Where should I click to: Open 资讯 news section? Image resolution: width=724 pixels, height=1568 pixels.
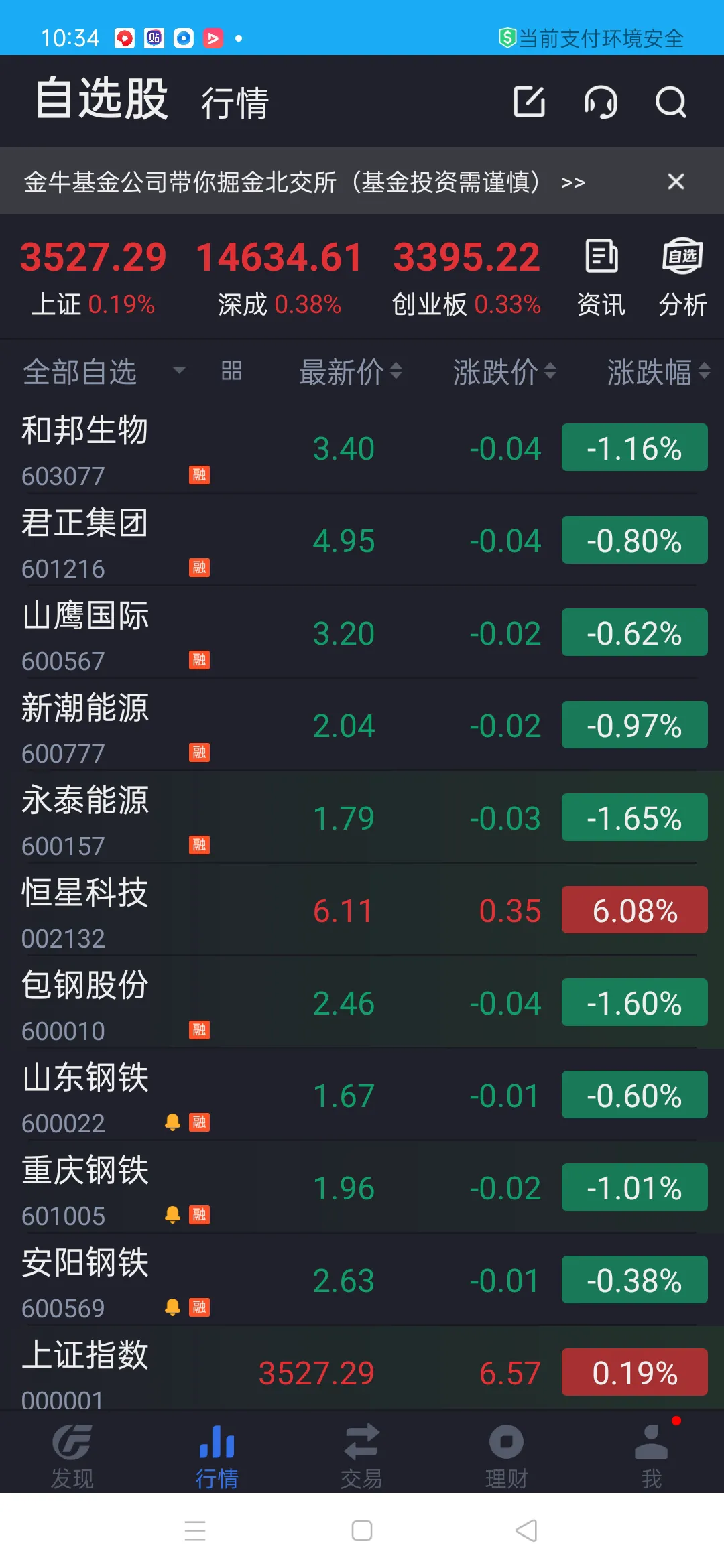(x=601, y=276)
